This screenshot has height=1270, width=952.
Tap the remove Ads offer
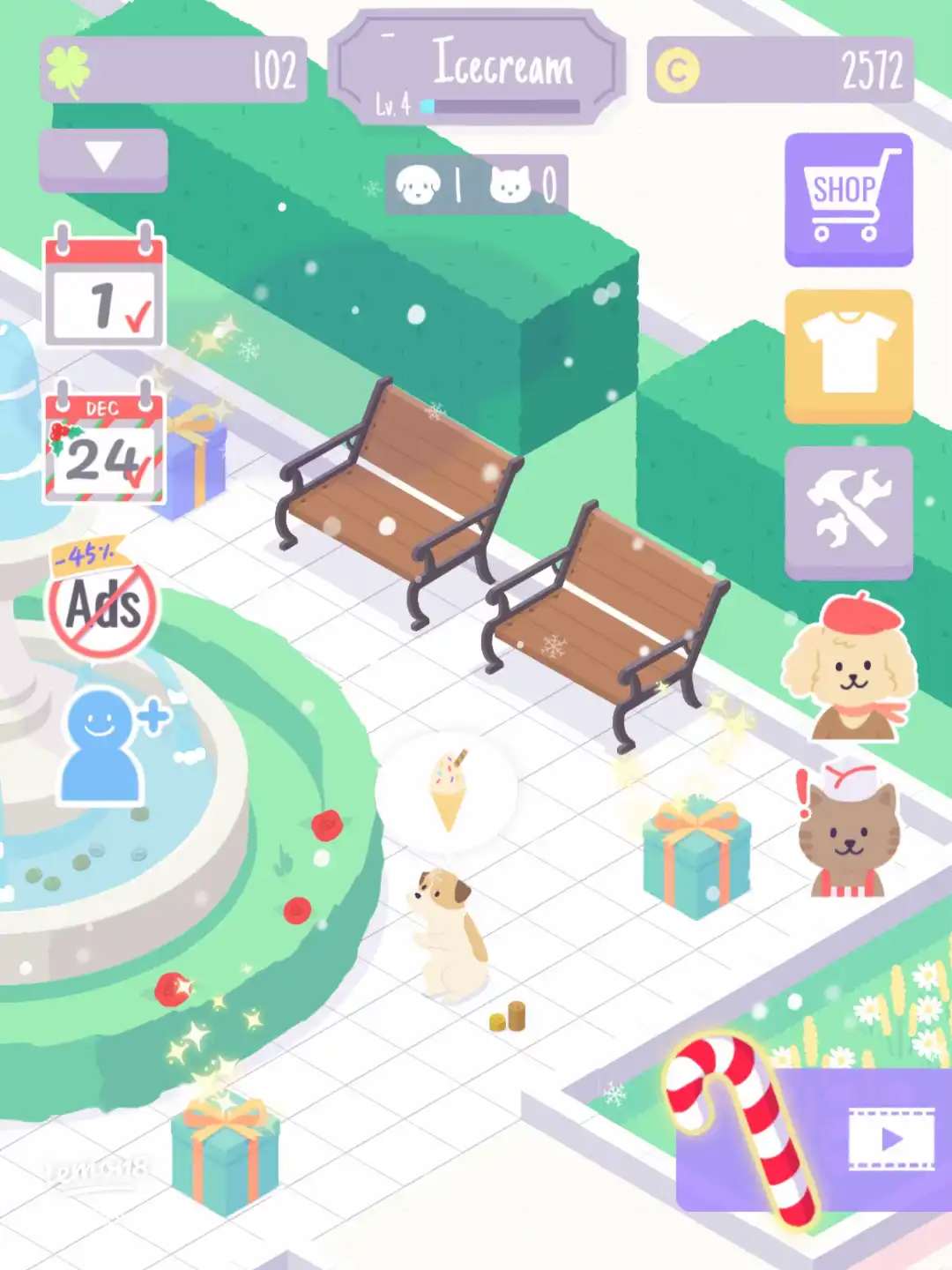[103, 601]
